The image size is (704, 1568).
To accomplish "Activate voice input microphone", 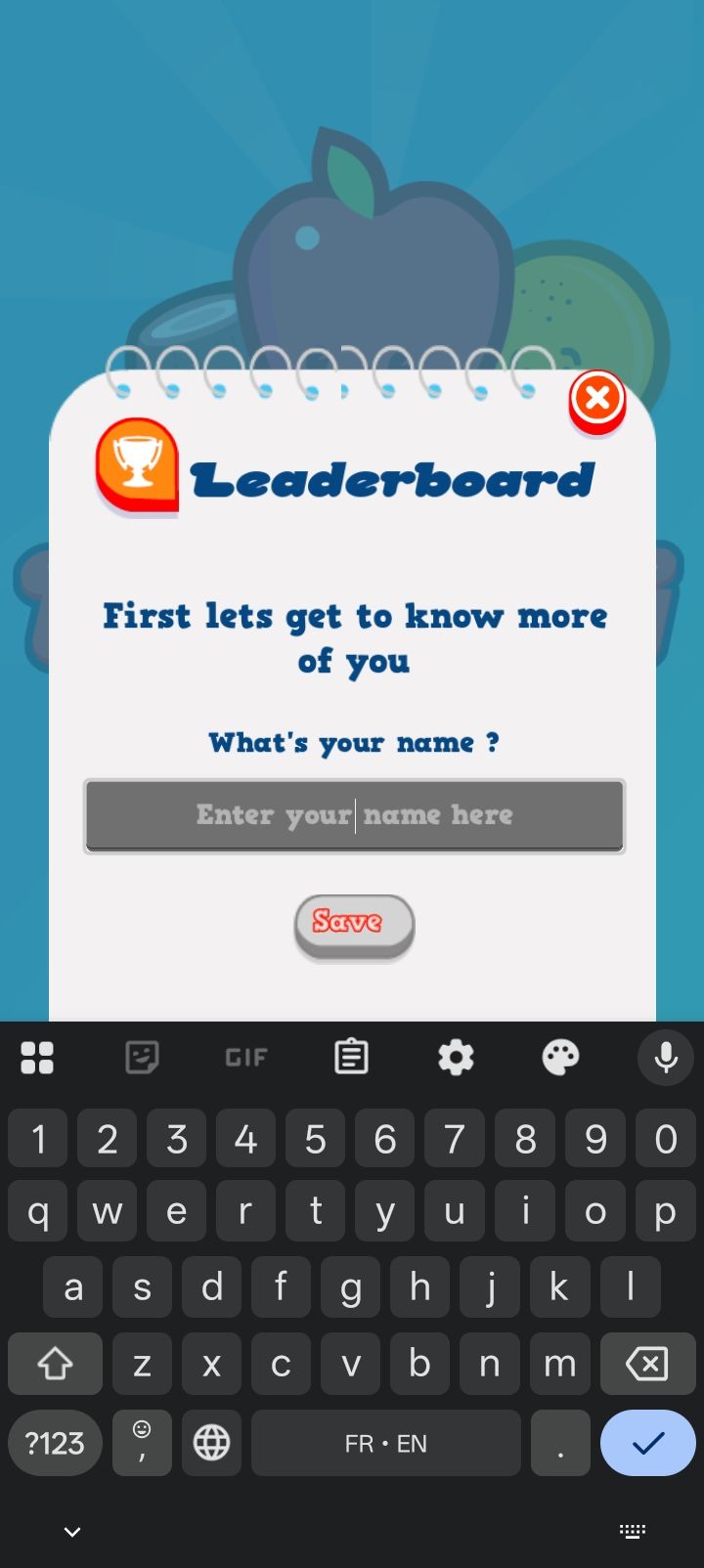I will coord(666,1057).
